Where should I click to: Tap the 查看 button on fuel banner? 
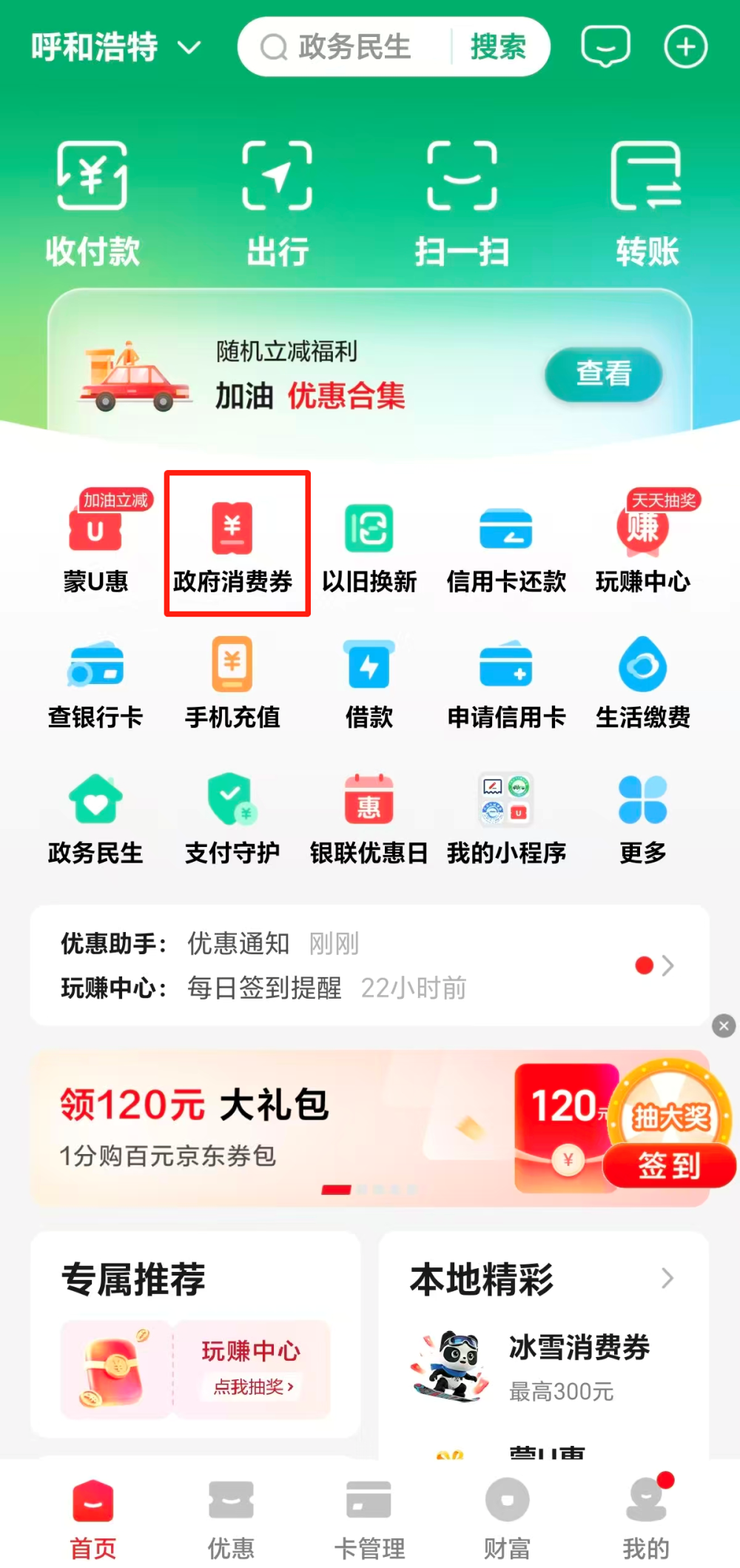(604, 375)
